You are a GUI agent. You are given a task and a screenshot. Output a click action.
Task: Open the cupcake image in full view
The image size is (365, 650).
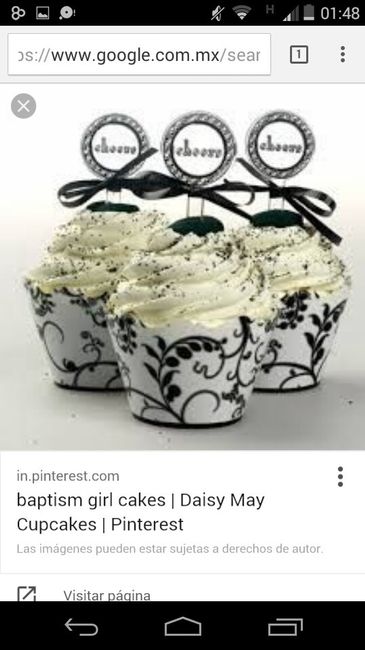182,267
